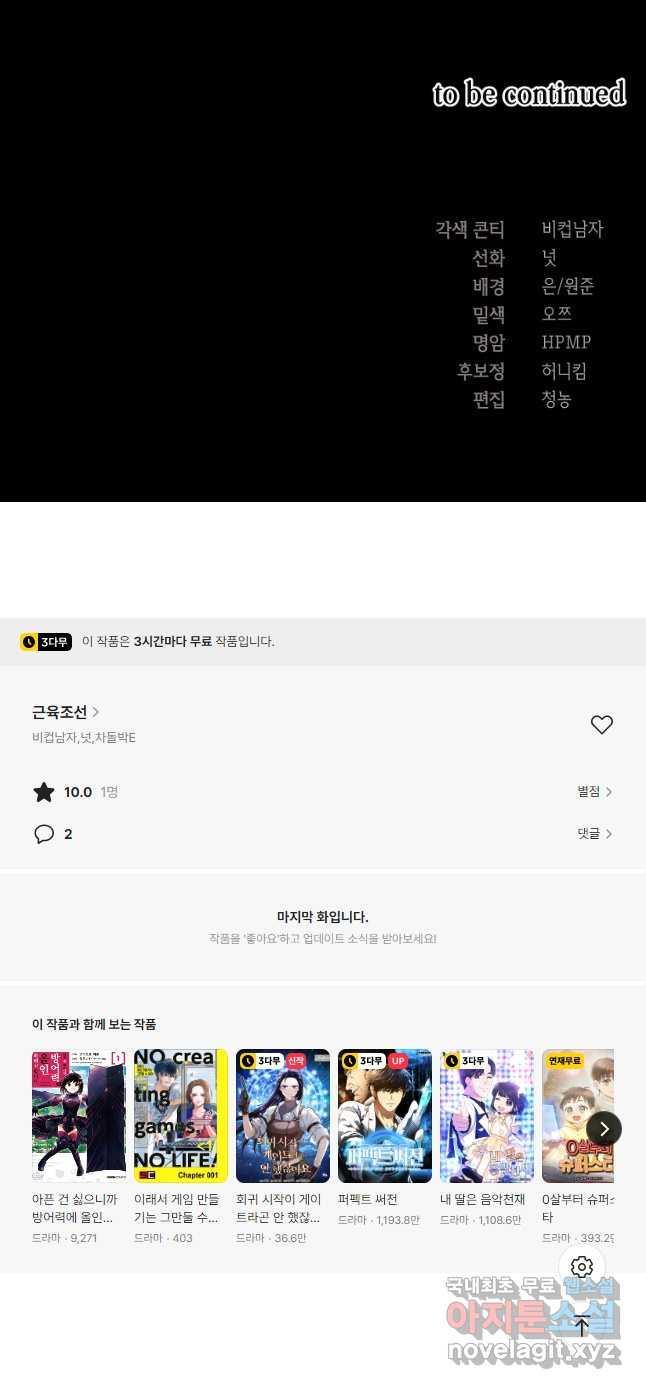Open 아픈 건 싫으니까 방어력에 올인 thumbnail
The image size is (646, 1389).
pyautogui.click(x=79, y=1116)
